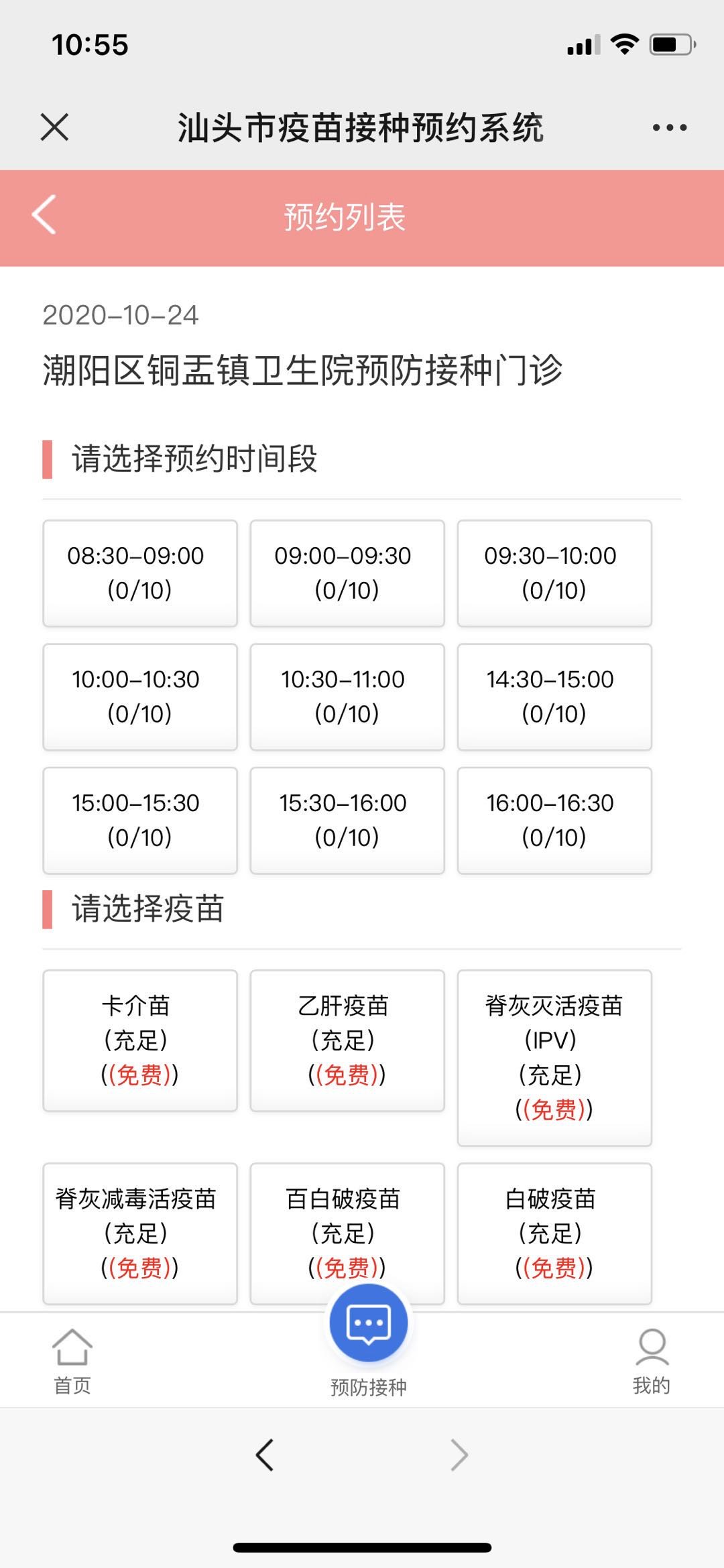
Task: Open the three-dot overflow menu
Action: pyautogui.click(x=669, y=127)
